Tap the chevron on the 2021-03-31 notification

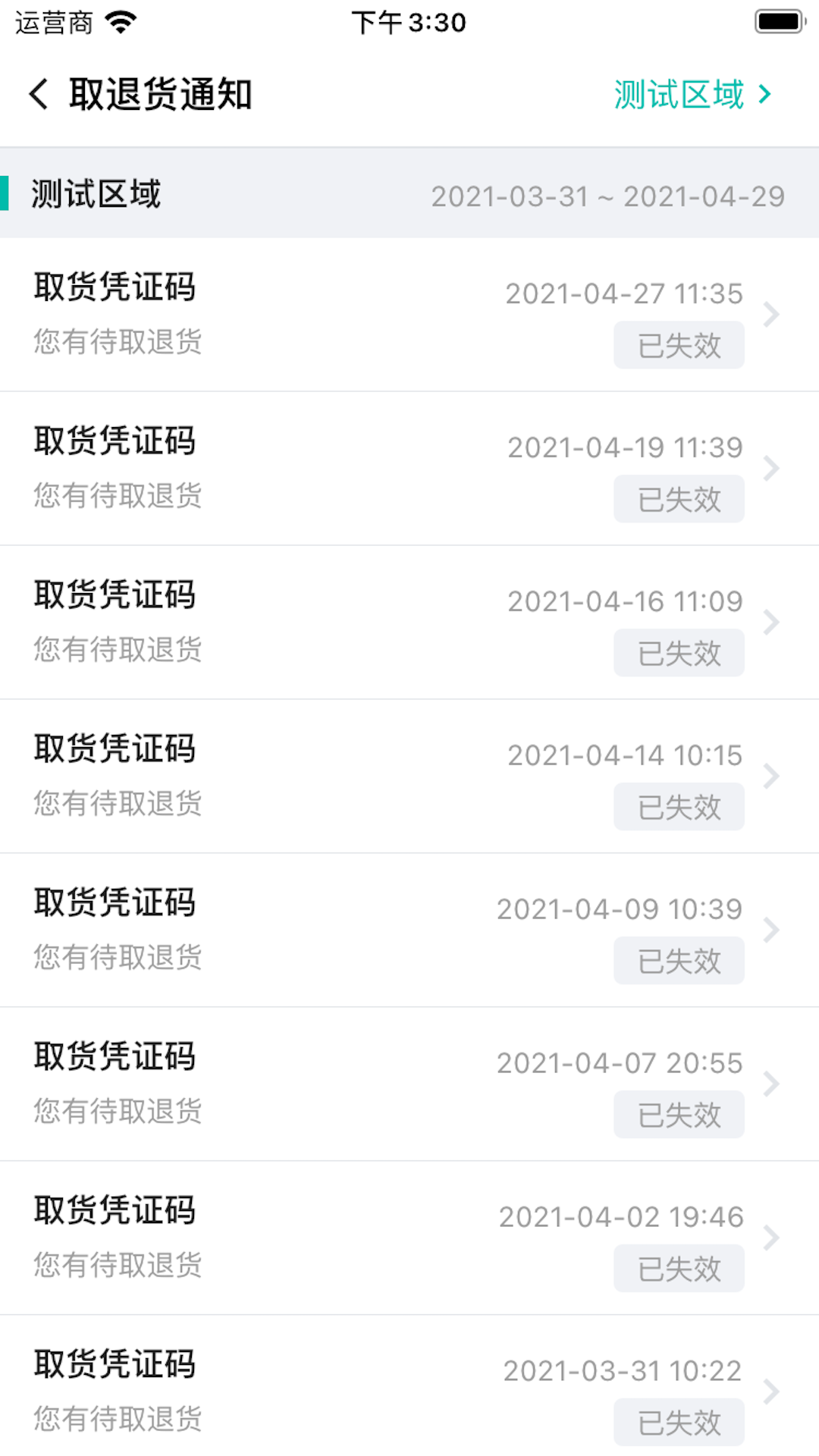[x=771, y=1392]
